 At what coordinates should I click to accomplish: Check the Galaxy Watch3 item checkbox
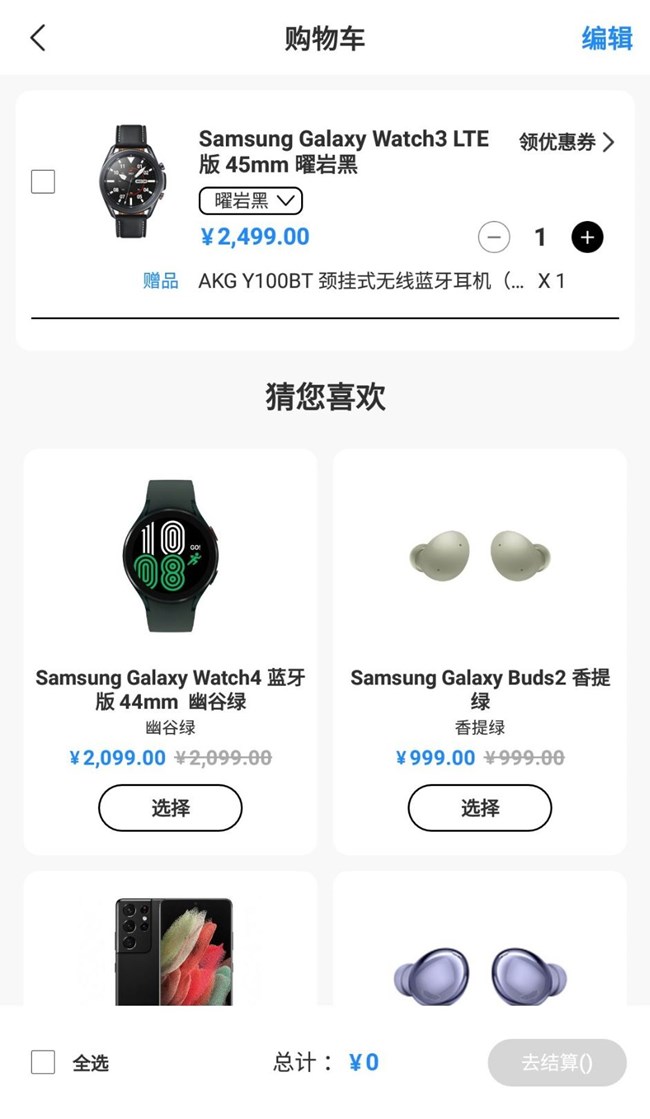tap(43, 182)
